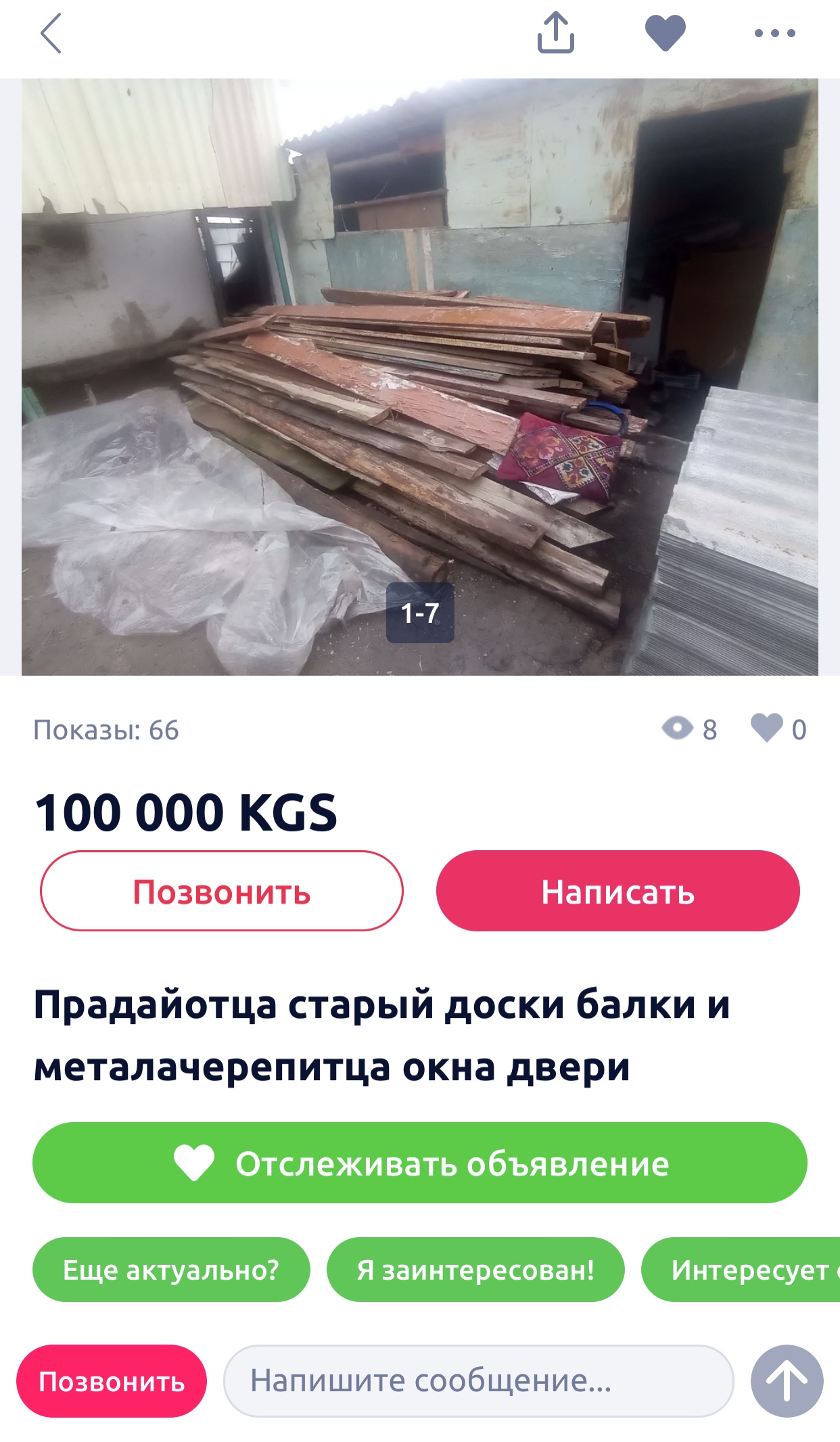Open the three-dot overflow menu
This screenshot has width=840, height=1442.
point(774,32)
